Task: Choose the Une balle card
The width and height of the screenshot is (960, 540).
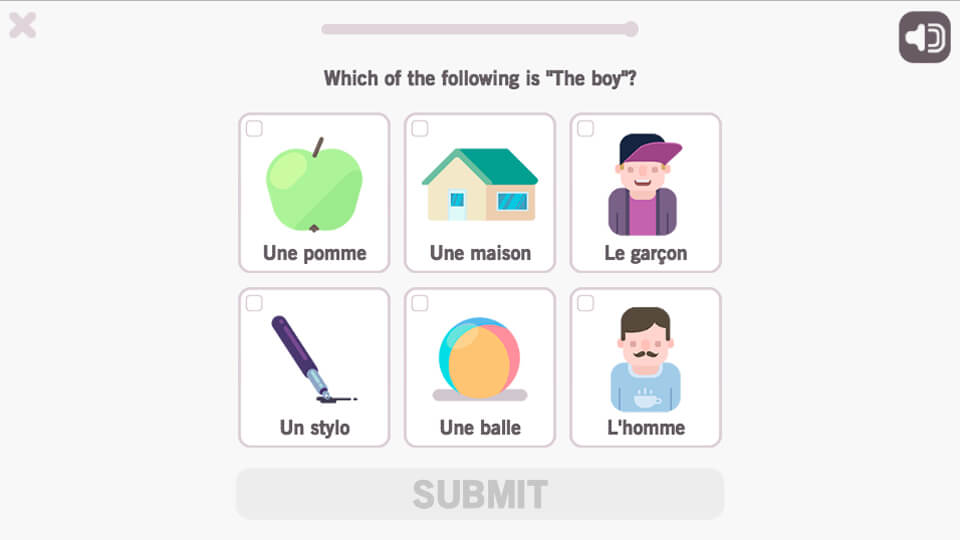Action: pyautogui.click(x=480, y=368)
